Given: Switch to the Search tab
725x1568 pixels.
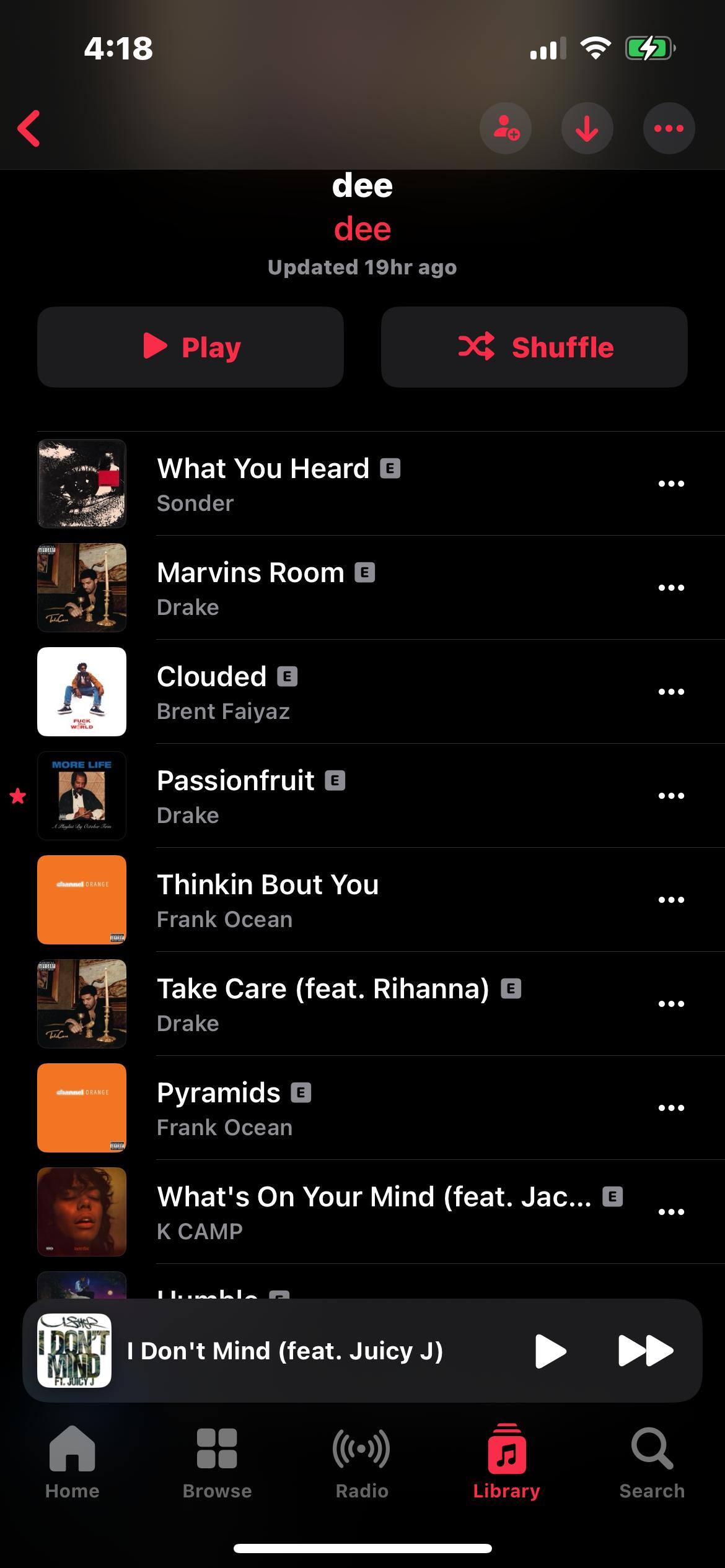Looking at the screenshot, I should pos(652,1463).
